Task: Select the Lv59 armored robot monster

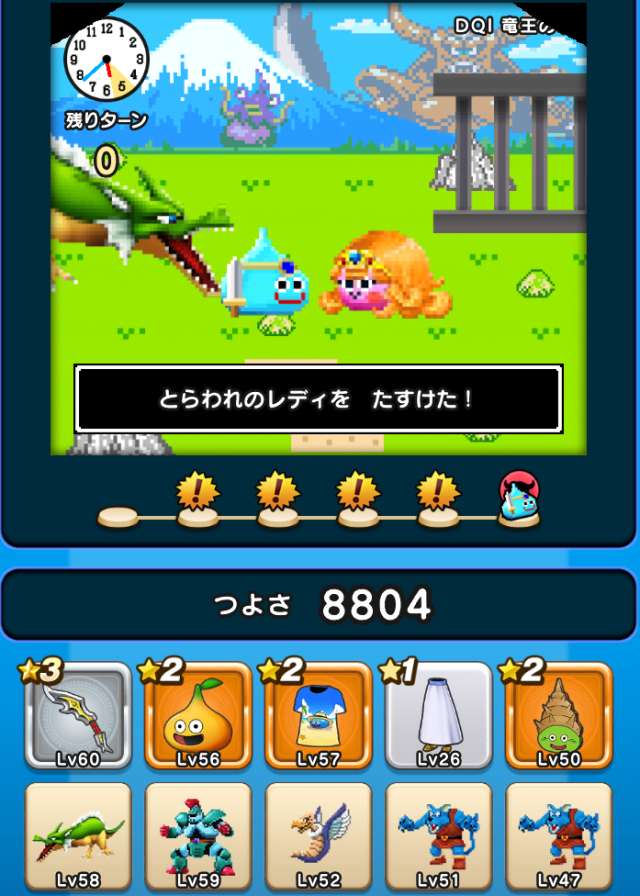Action: (x=198, y=838)
